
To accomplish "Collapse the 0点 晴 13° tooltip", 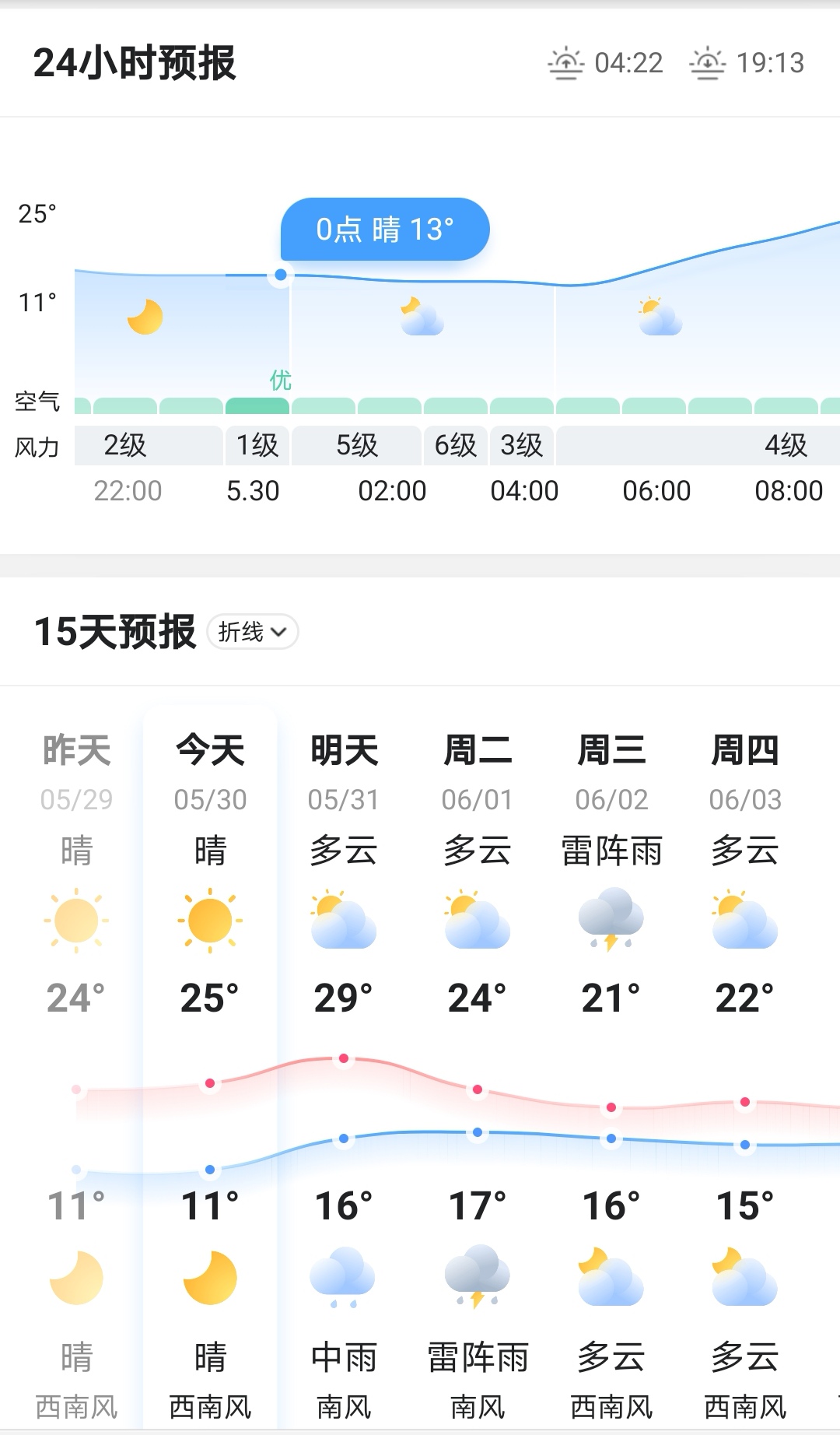I will coord(384,228).
